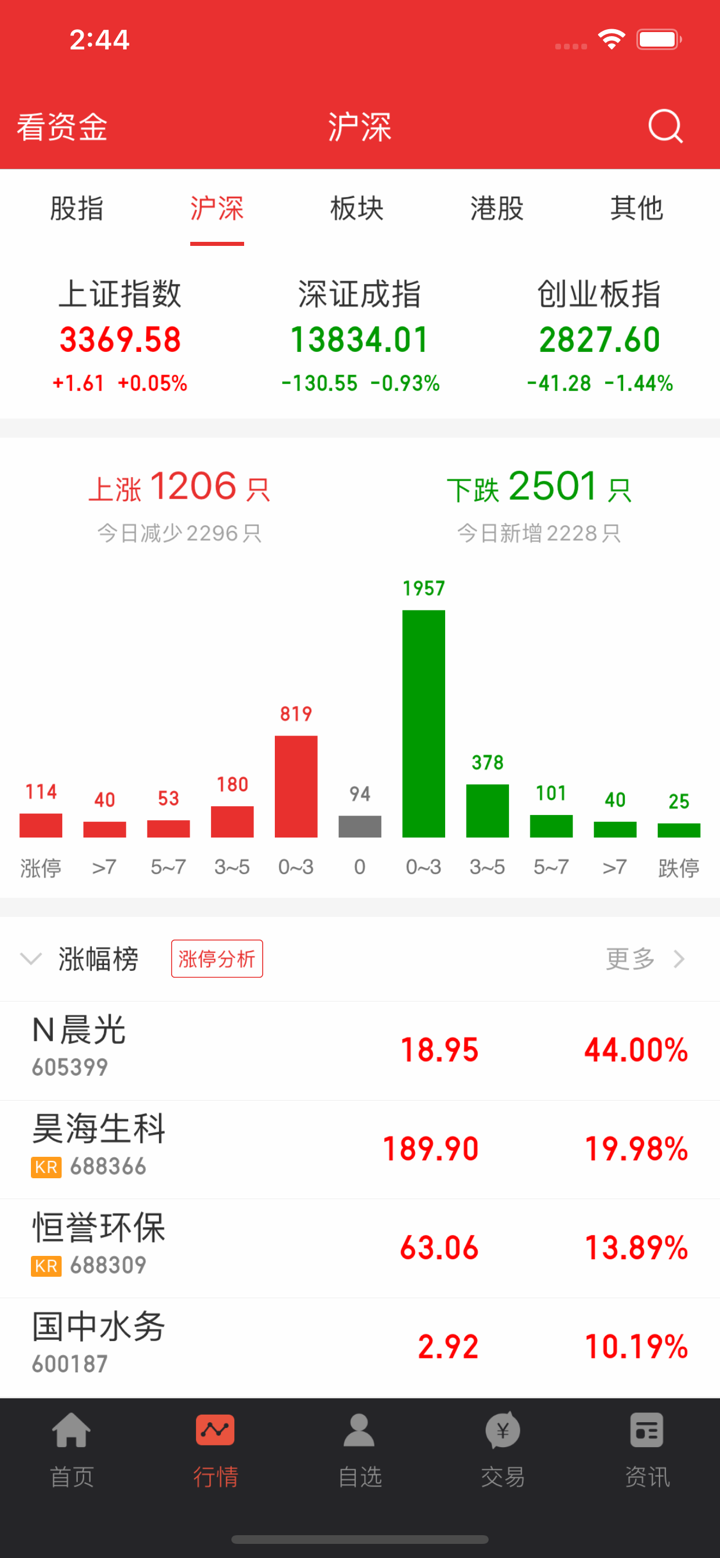720x1558 pixels.
Task: View the 恒誉环保 stock row
Action: tap(360, 1247)
